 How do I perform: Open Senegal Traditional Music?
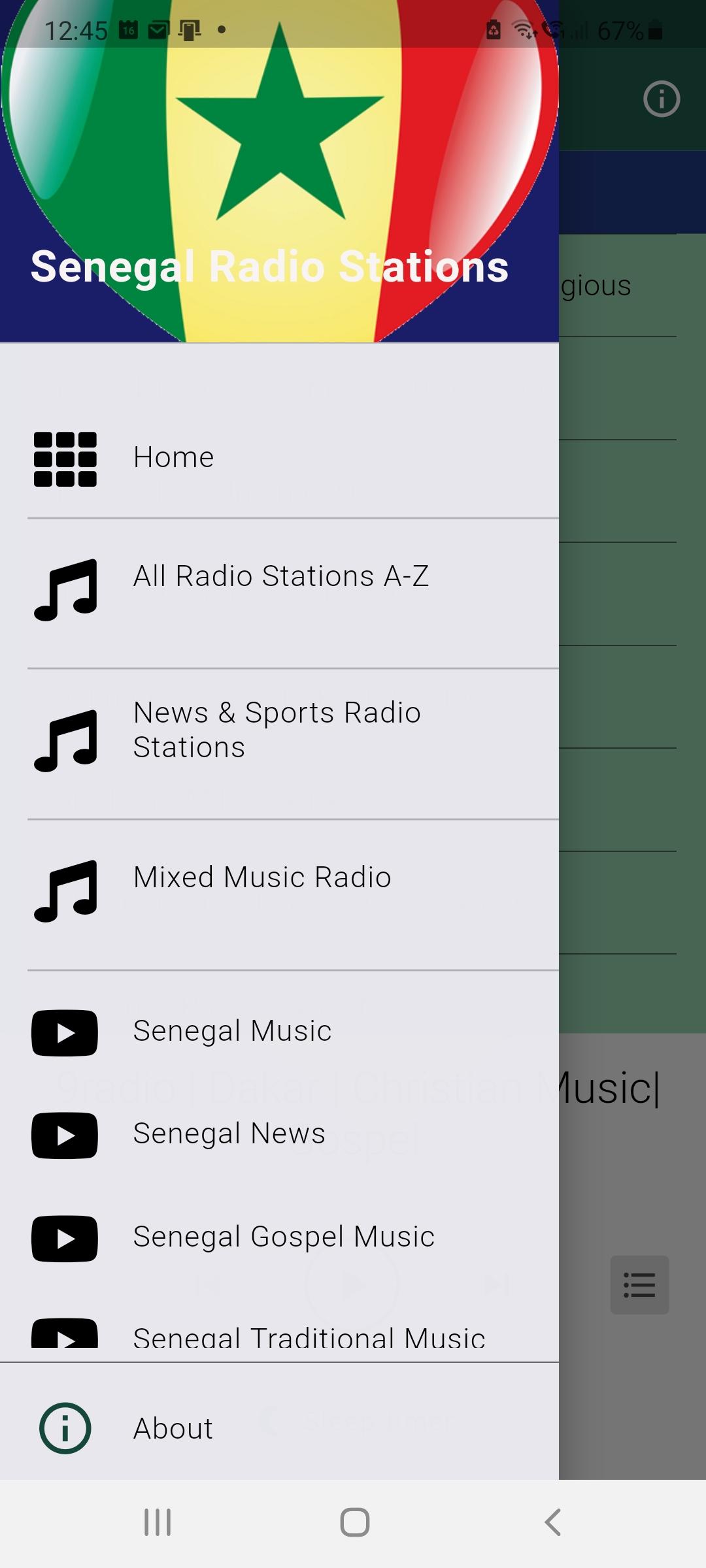point(309,1337)
